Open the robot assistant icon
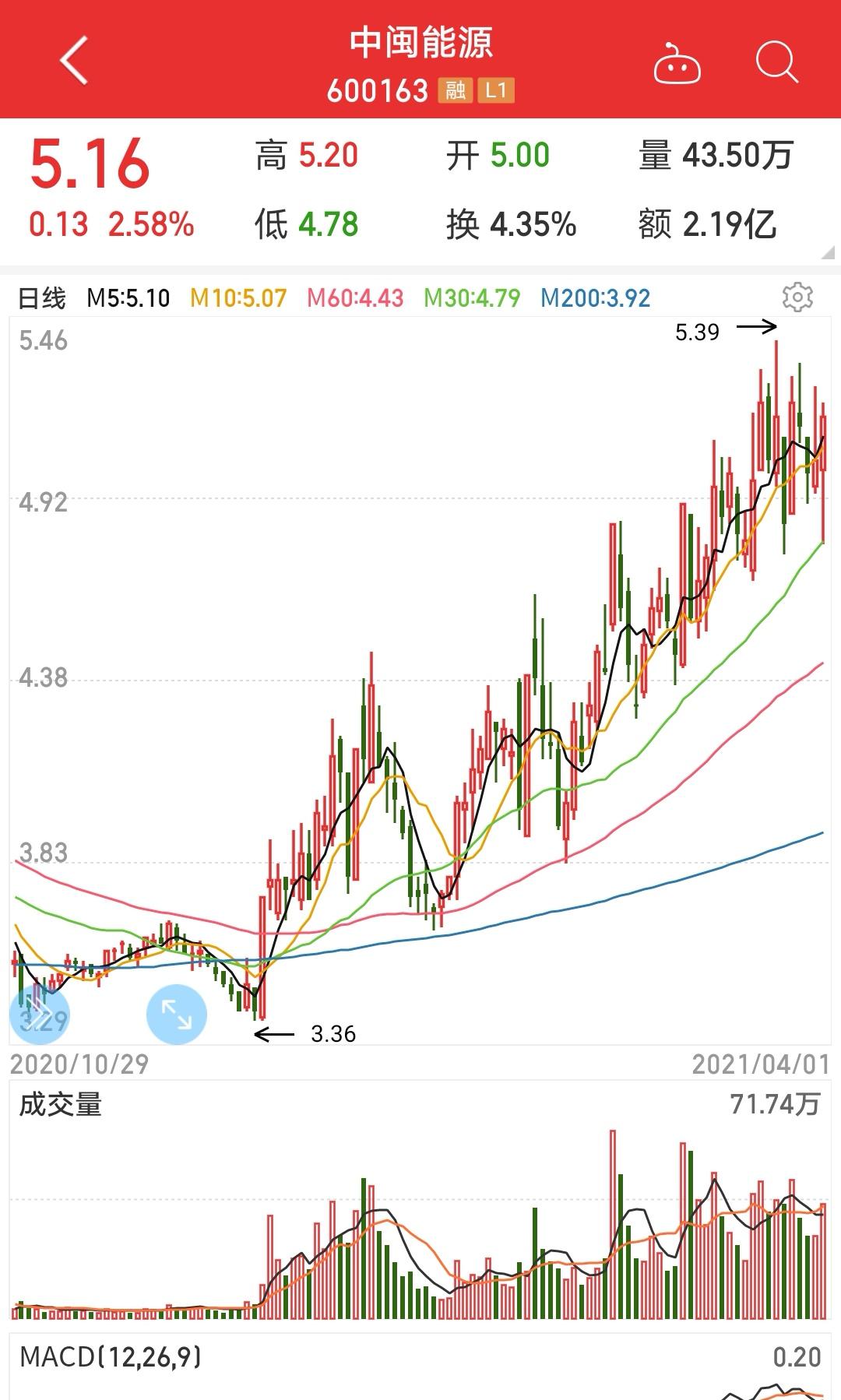This screenshot has height=1400, width=841. tap(677, 62)
